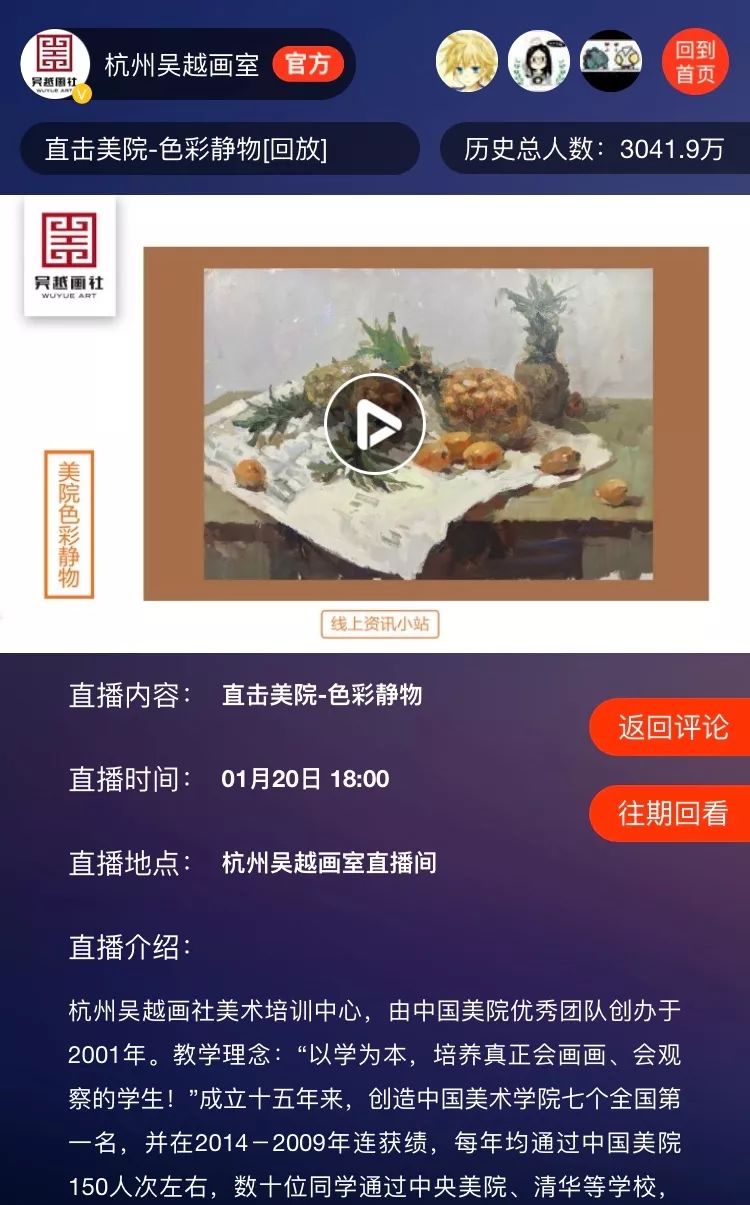
Task: Open the black-background viewer avatar
Action: pyautogui.click(x=611, y=62)
